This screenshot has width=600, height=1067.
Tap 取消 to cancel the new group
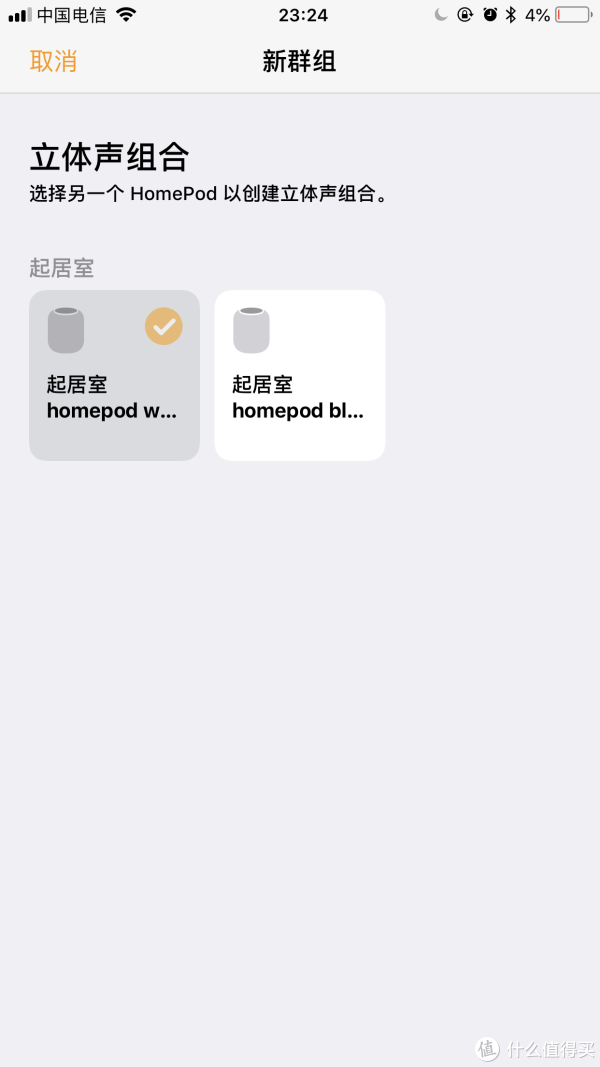click(53, 61)
